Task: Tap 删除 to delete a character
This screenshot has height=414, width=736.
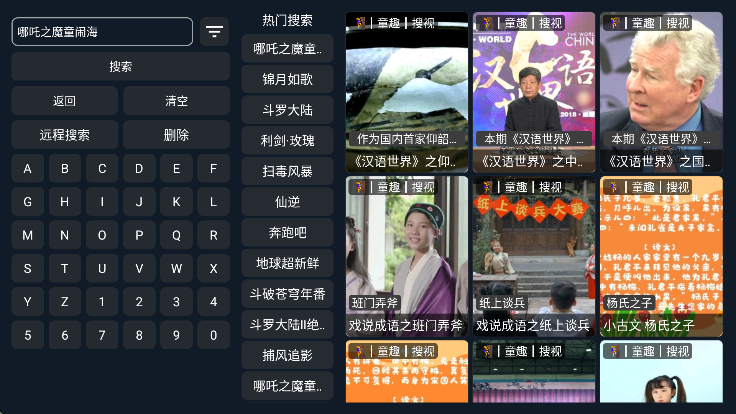Action: (x=177, y=134)
